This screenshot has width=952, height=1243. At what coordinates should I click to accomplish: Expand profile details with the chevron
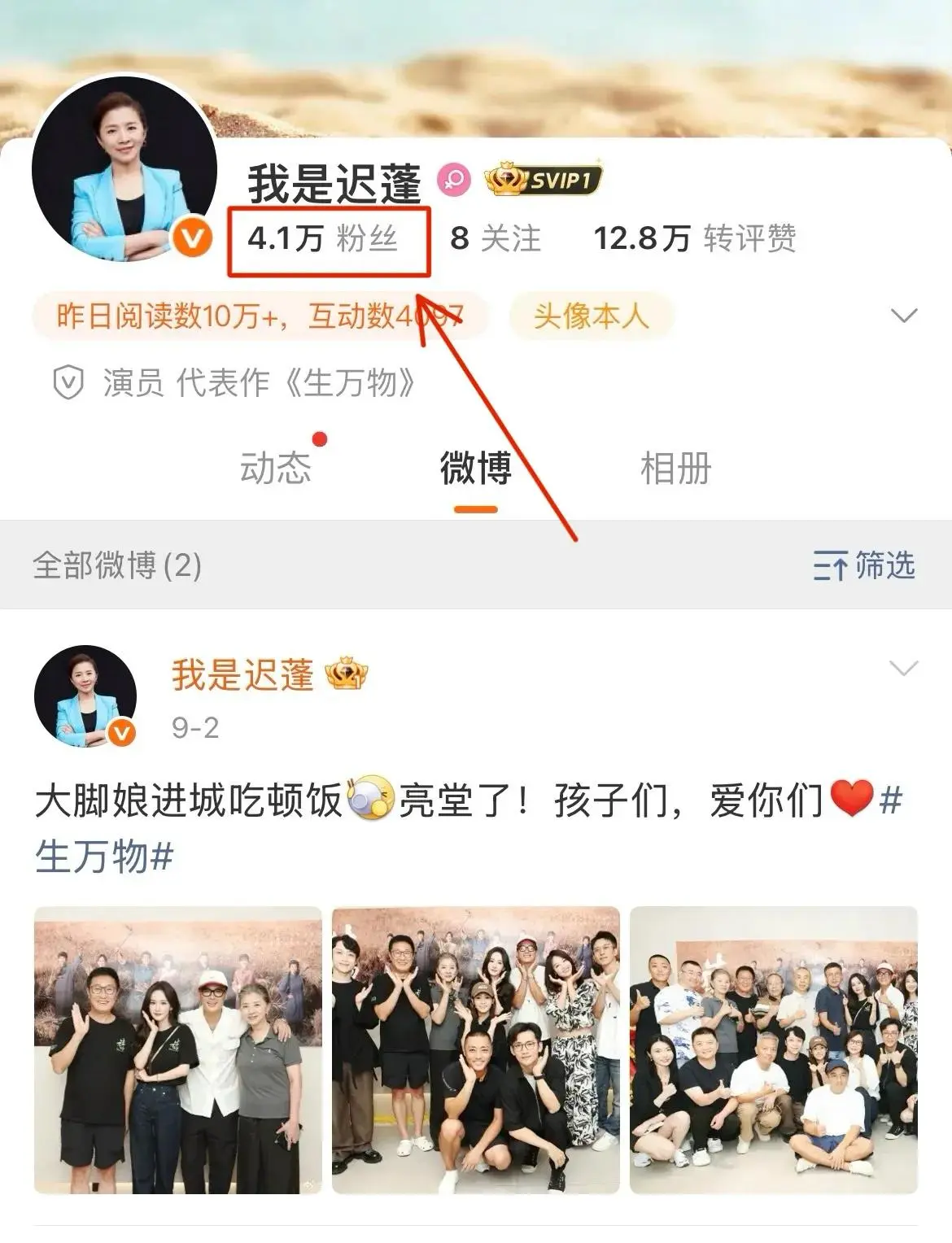coord(904,316)
